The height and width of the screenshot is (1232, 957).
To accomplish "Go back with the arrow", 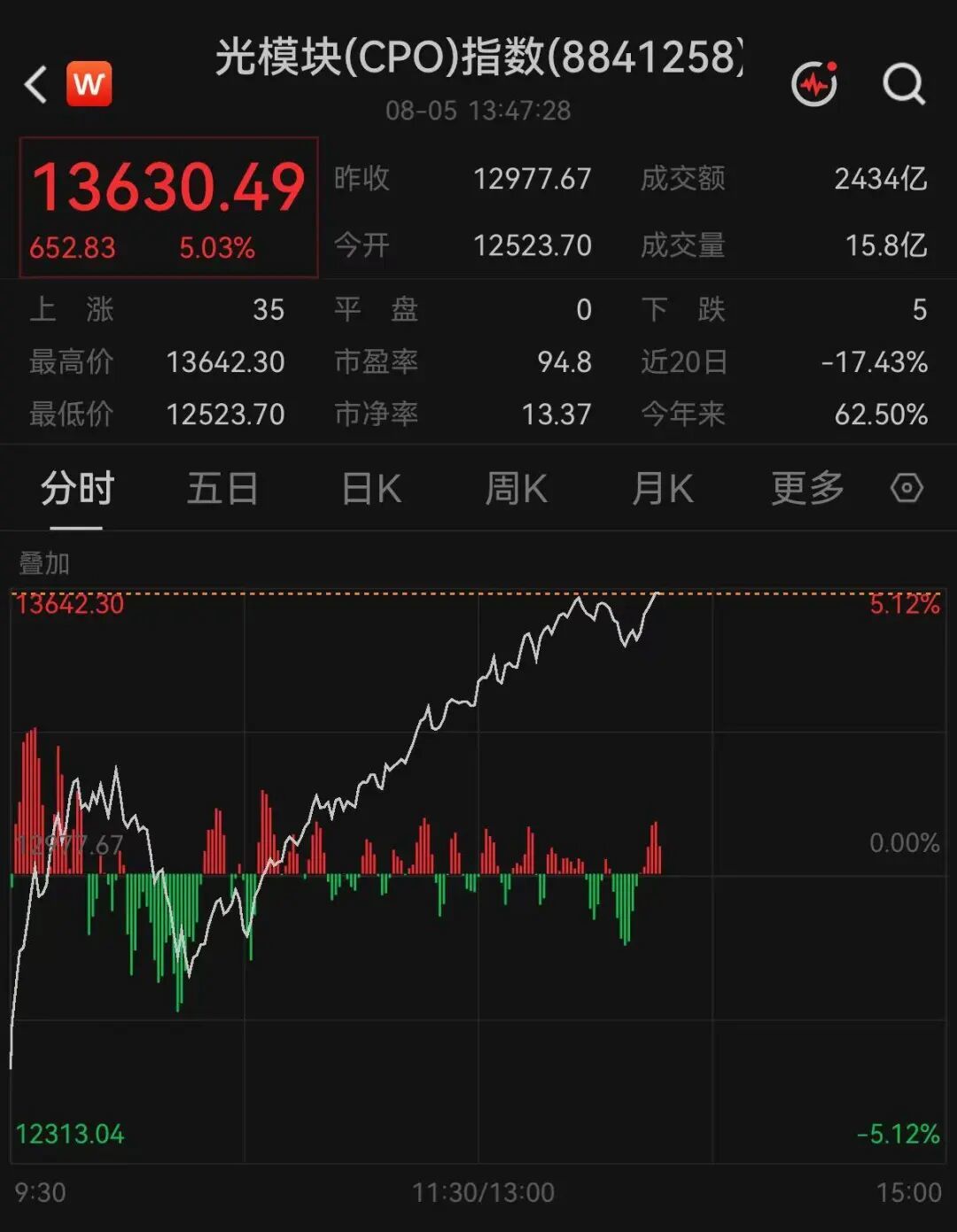I will [x=35, y=85].
